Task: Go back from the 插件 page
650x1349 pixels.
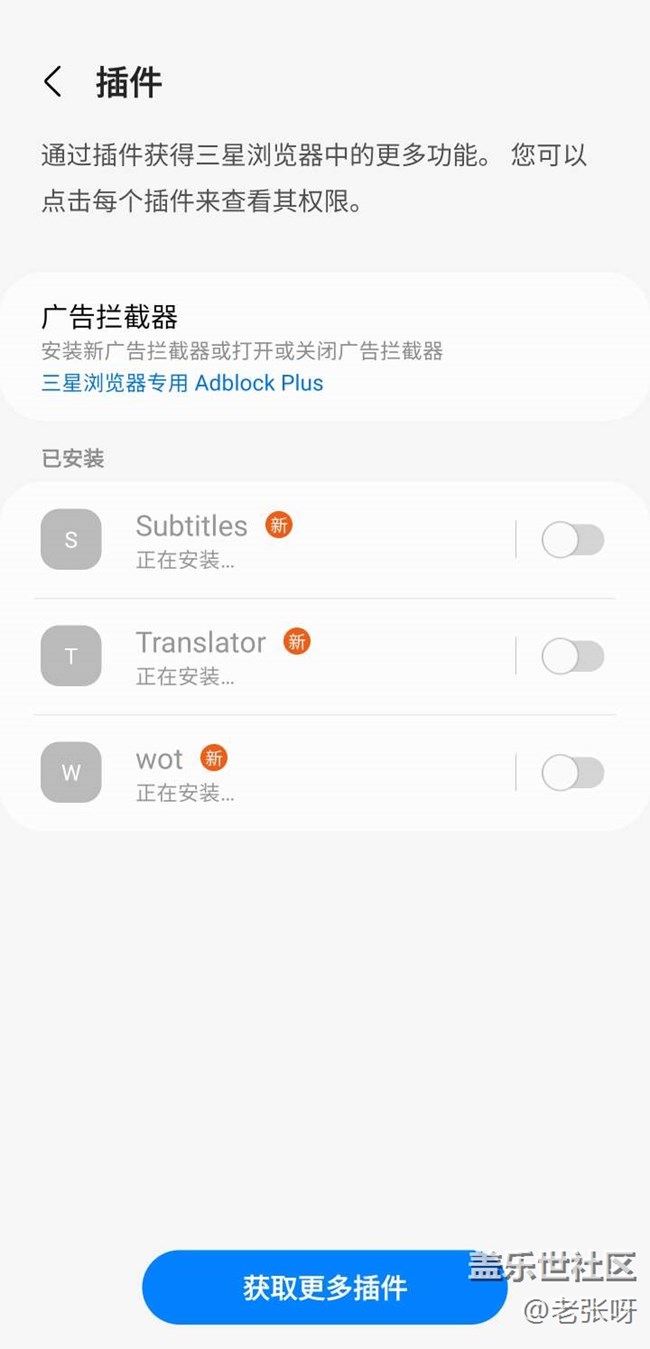Action: [x=53, y=82]
